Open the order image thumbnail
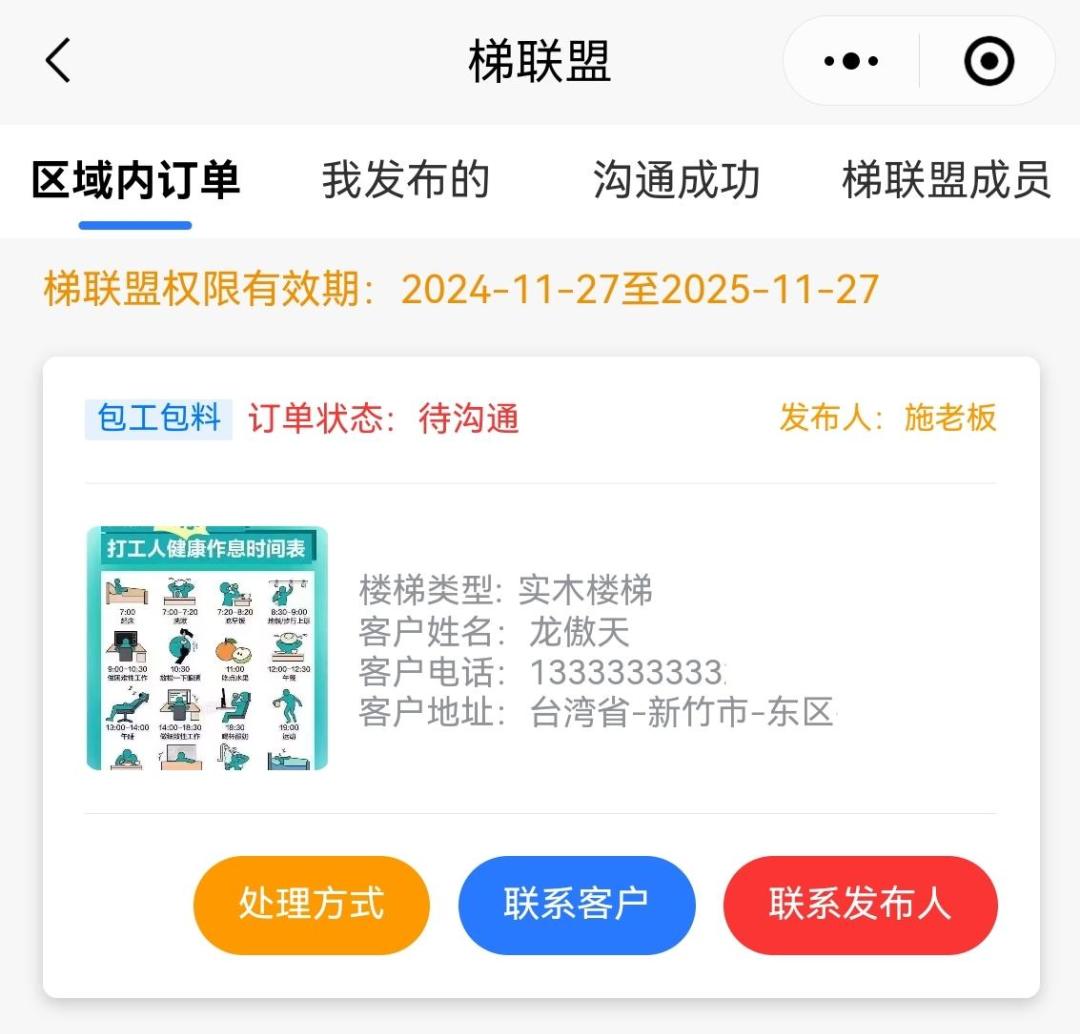The width and height of the screenshot is (1080, 1034). tap(207, 648)
